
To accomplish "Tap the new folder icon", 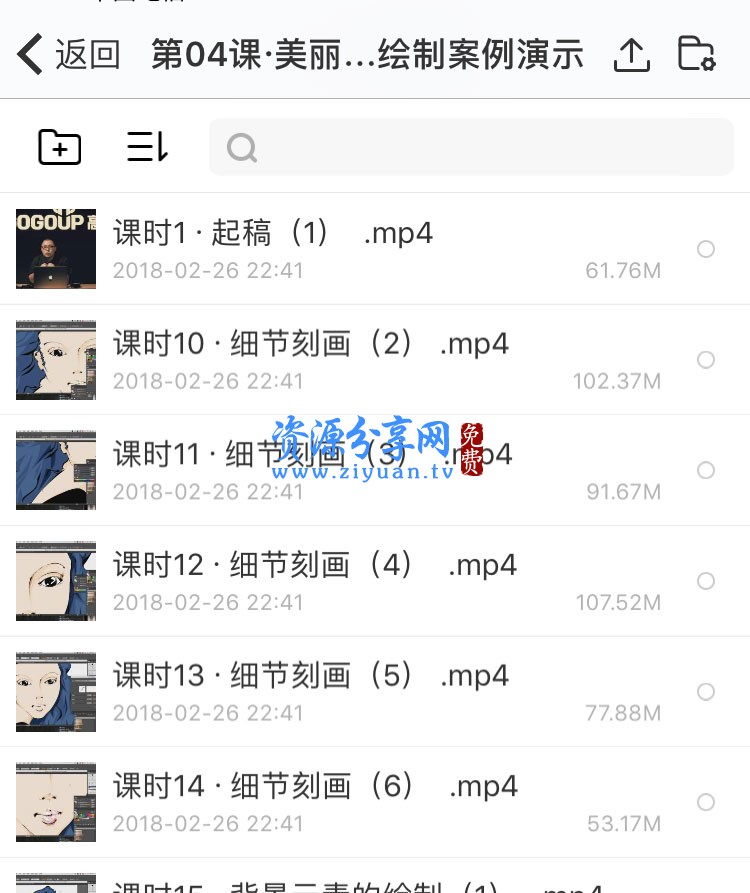I will pos(58,146).
